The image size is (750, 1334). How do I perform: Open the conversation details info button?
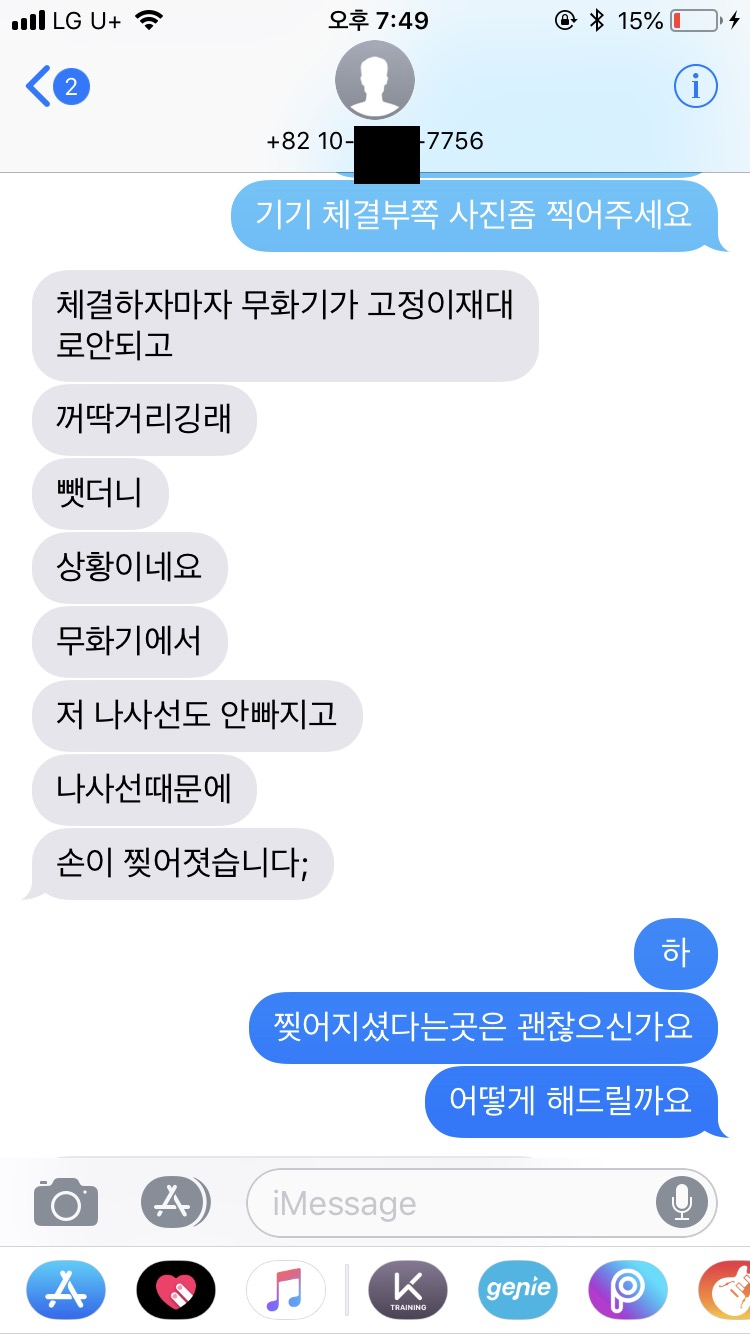(695, 87)
